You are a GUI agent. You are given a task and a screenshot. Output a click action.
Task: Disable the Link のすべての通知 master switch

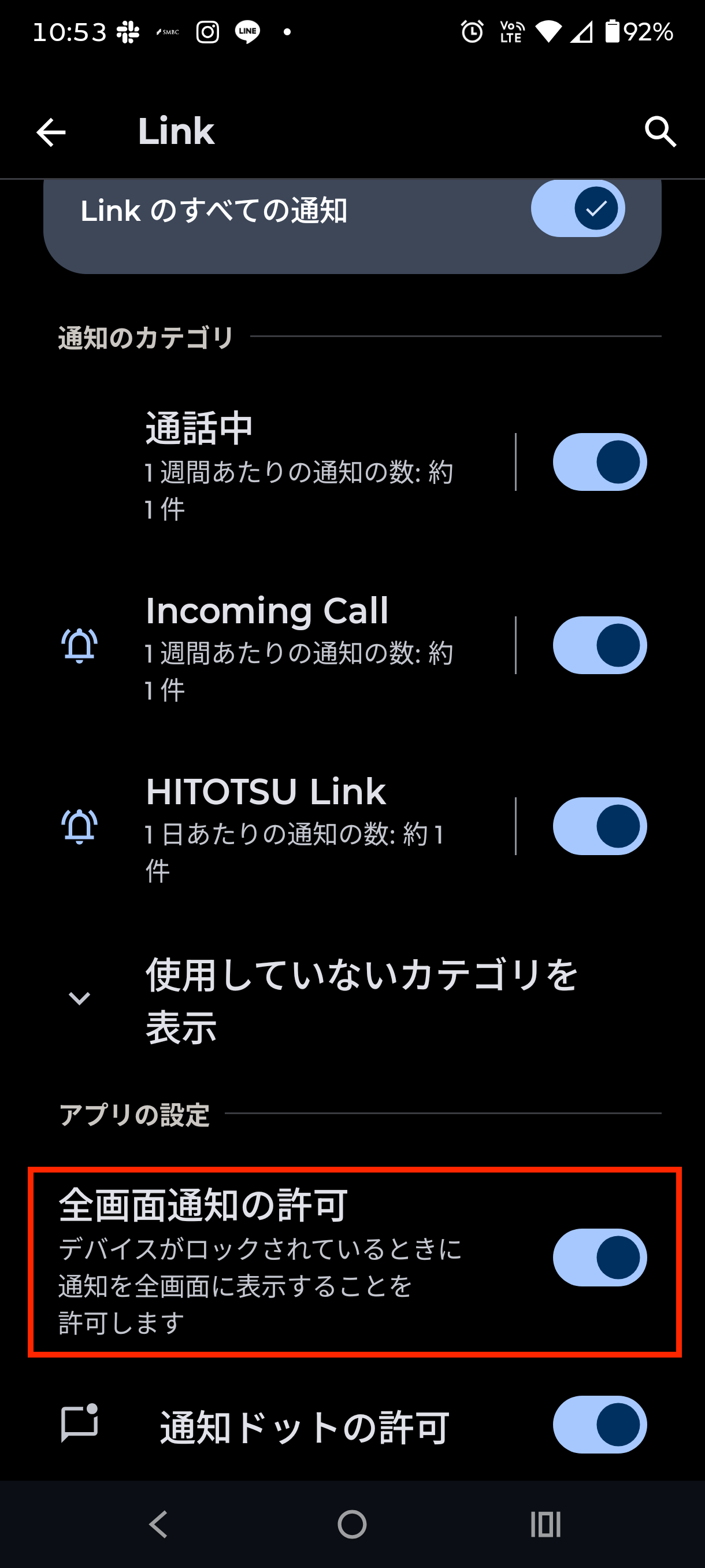pos(577,208)
